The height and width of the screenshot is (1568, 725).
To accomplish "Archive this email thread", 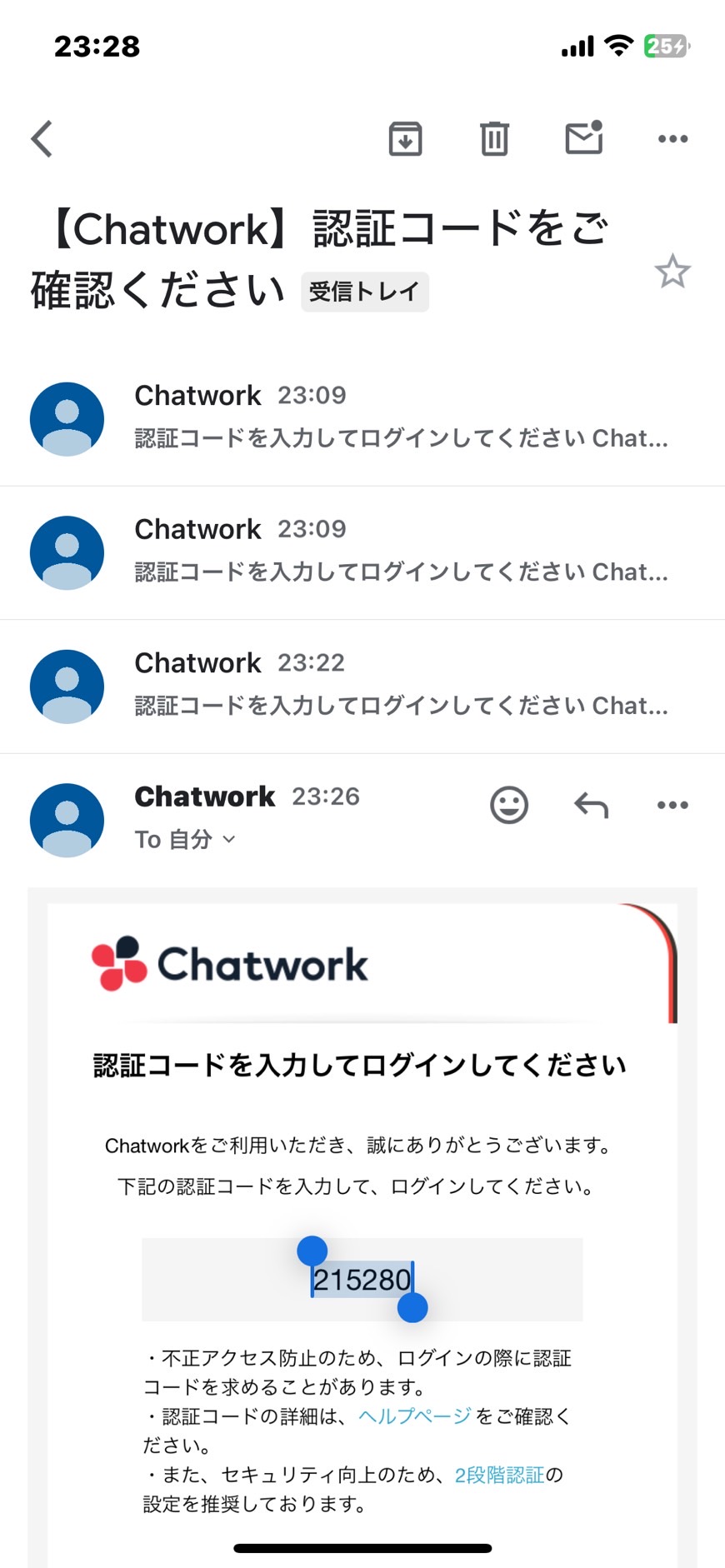I will [x=406, y=138].
